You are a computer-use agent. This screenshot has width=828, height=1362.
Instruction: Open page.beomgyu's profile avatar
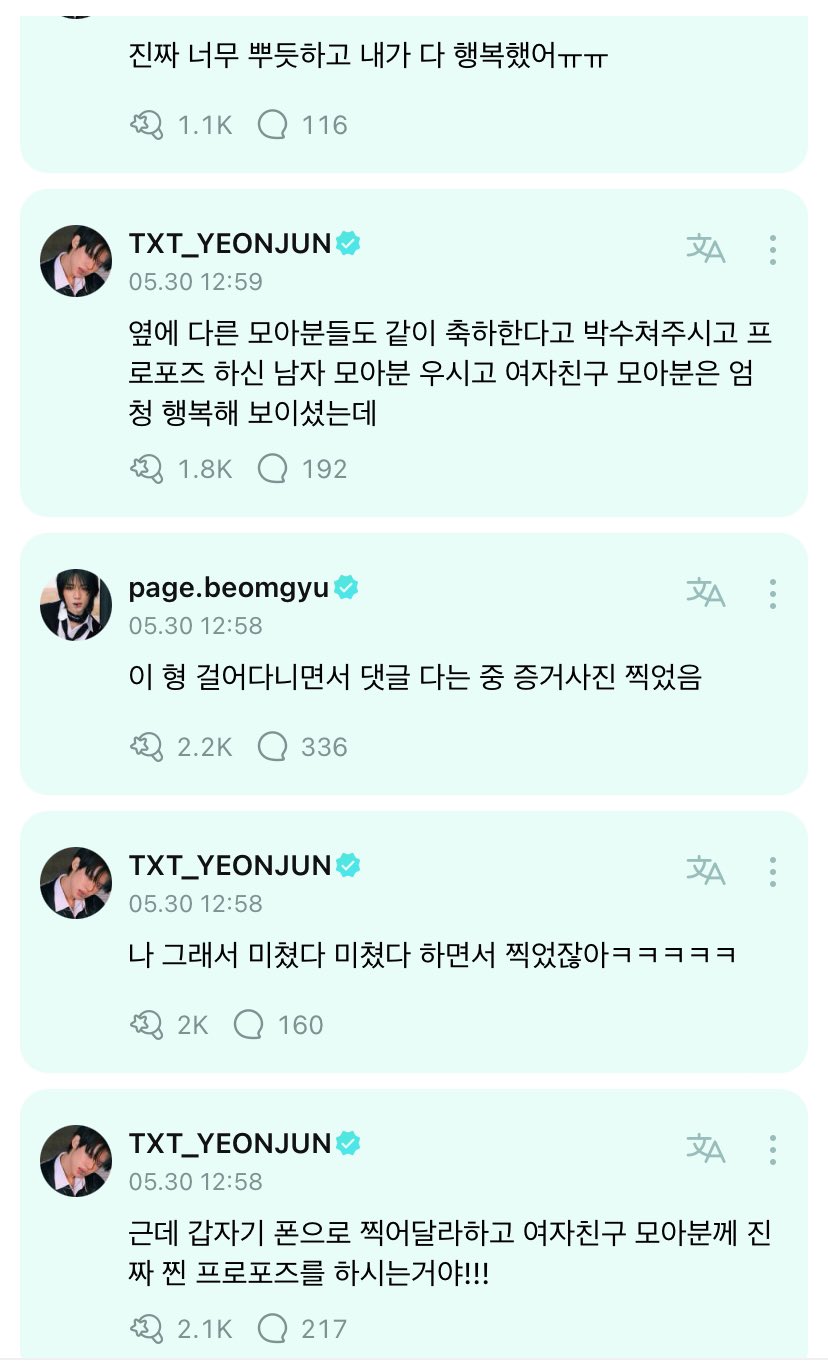tap(76, 605)
